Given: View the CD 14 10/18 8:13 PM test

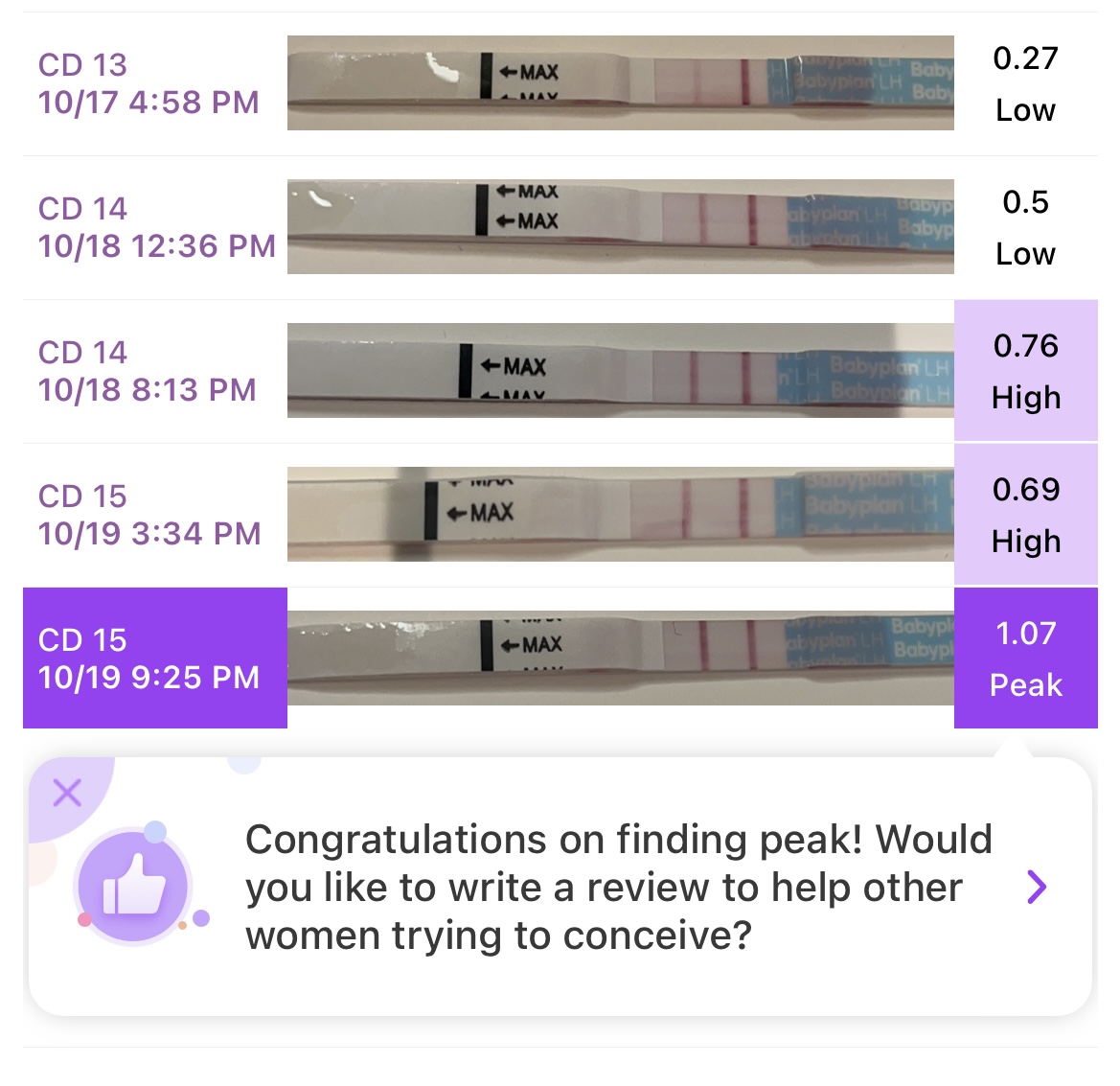Looking at the screenshot, I should pos(148,371).
